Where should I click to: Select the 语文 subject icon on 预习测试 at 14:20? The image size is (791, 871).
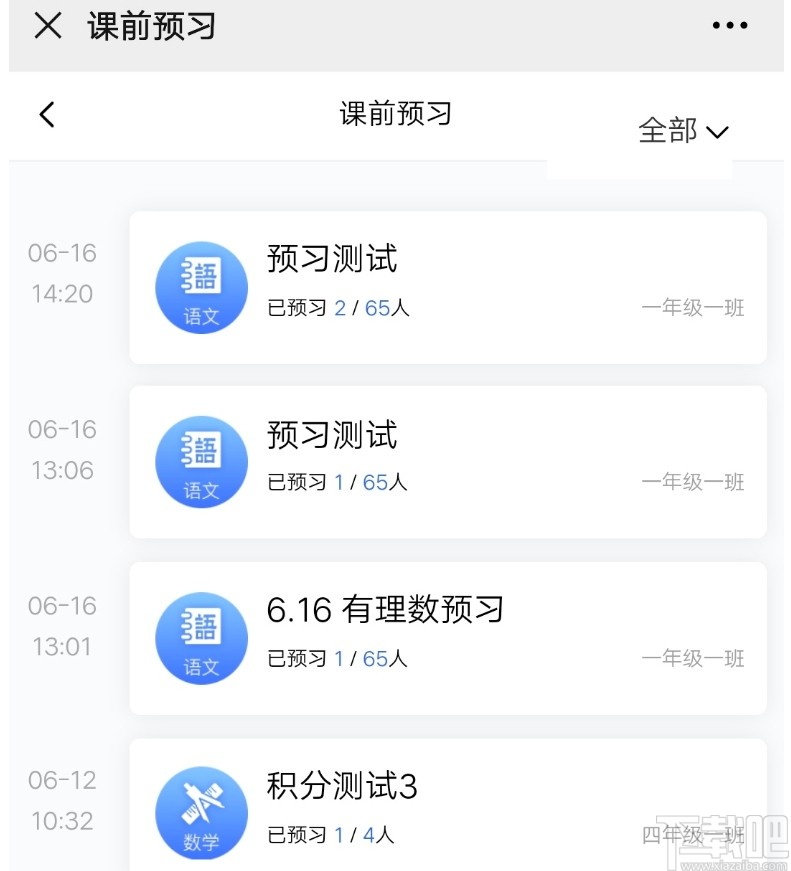[x=200, y=286]
